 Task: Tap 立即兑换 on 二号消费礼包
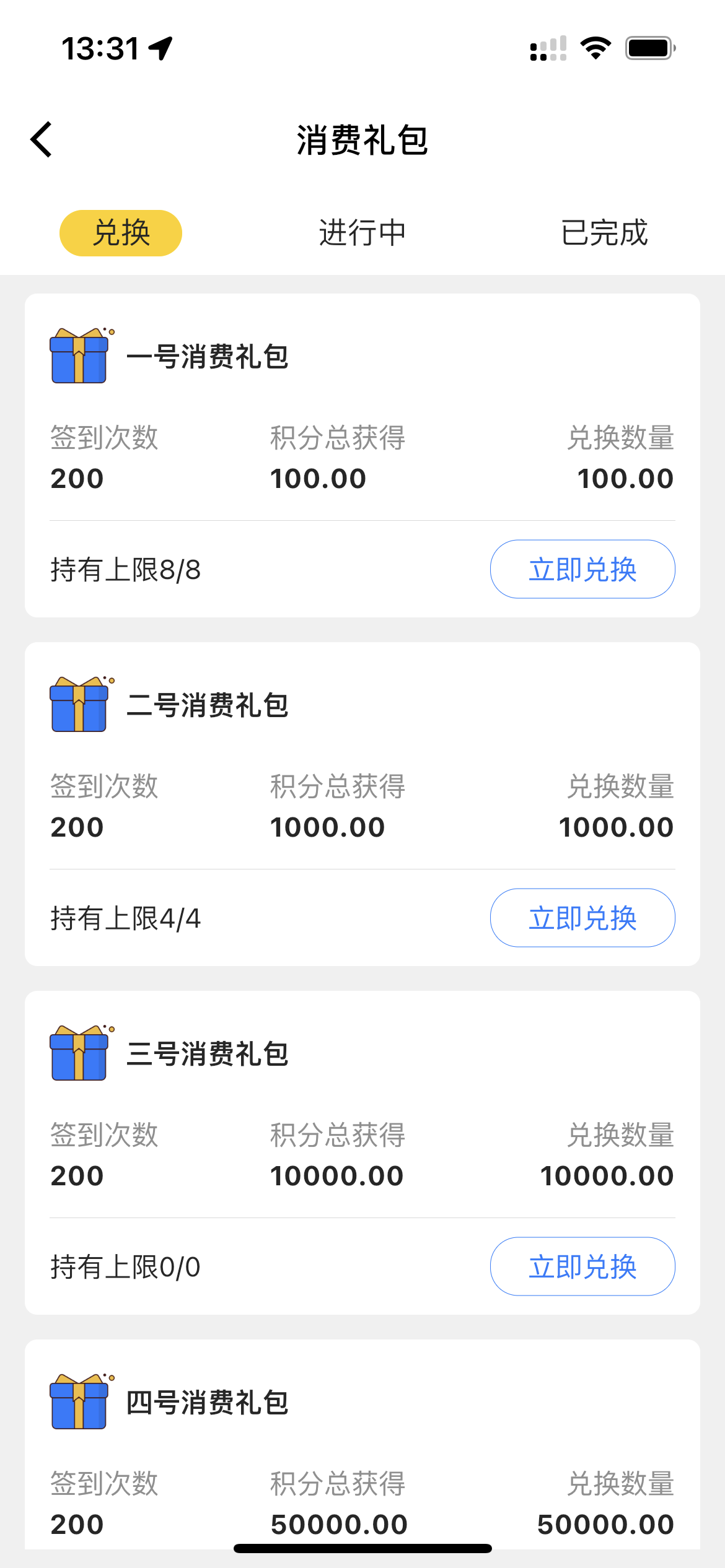582,917
